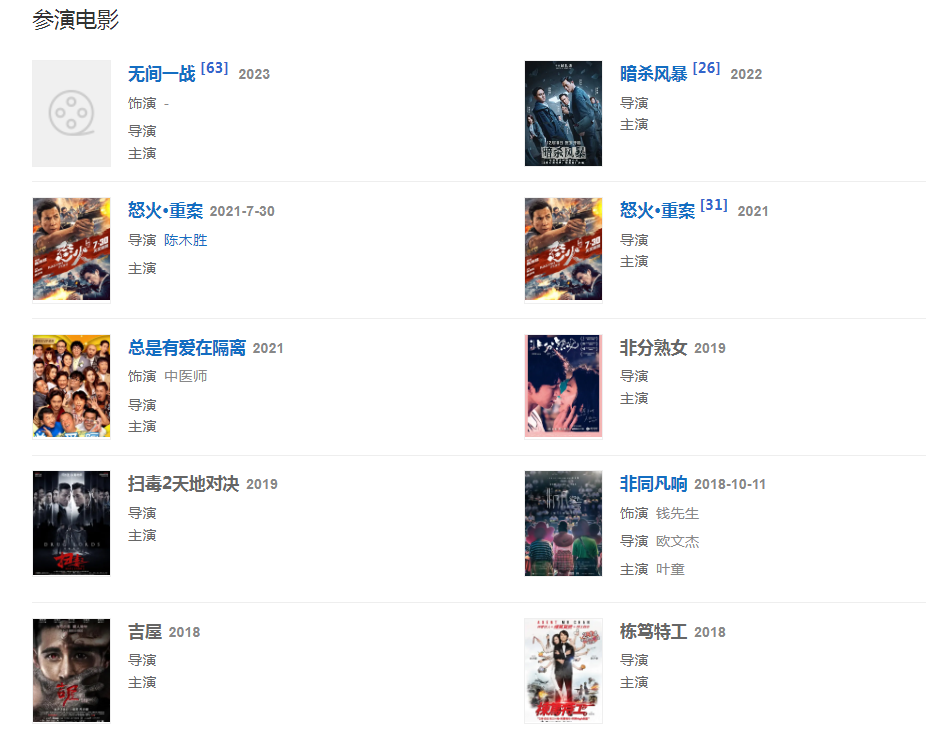Tap the 非同凡响 movie poster
The image size is (926, 734).
[563, 523]
